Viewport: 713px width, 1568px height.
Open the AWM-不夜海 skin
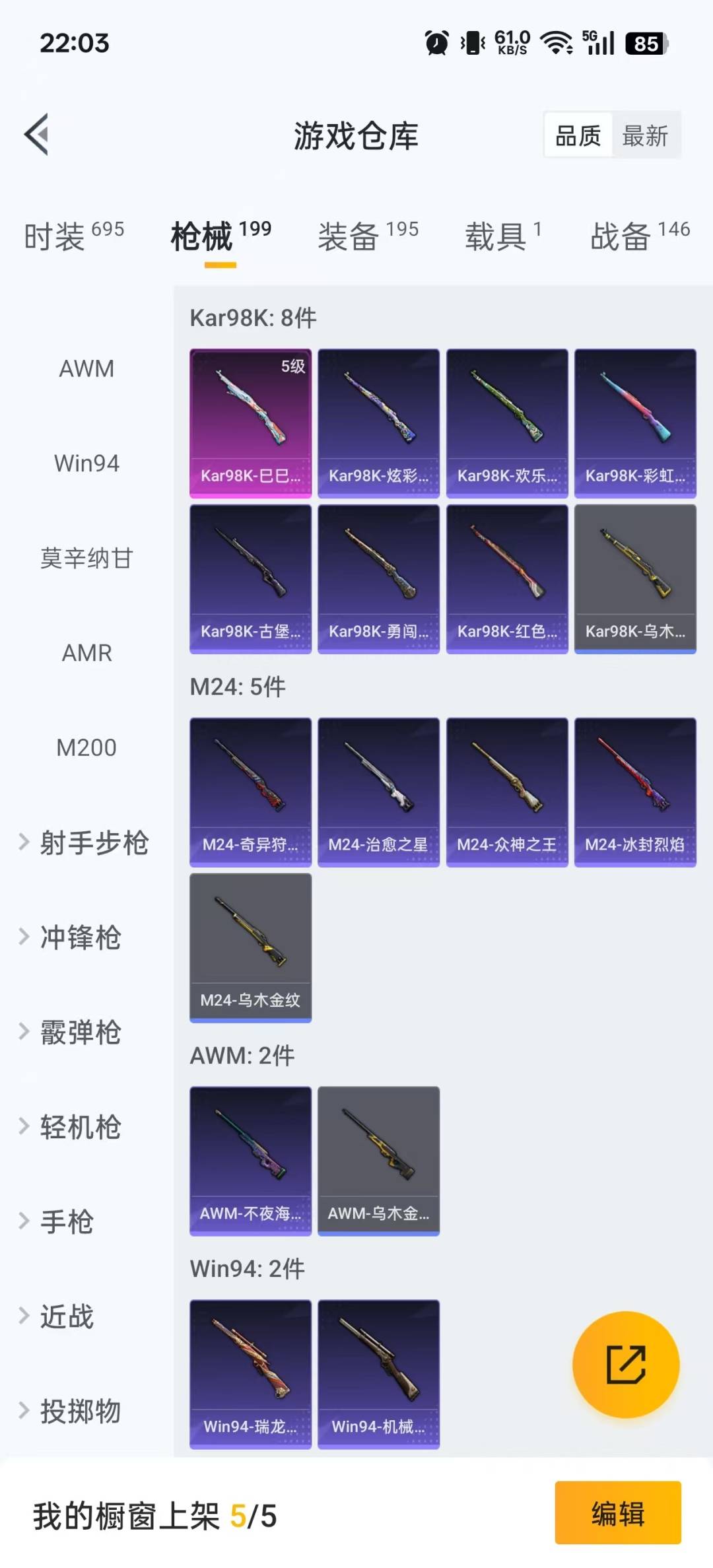[x=250, y=1160]
